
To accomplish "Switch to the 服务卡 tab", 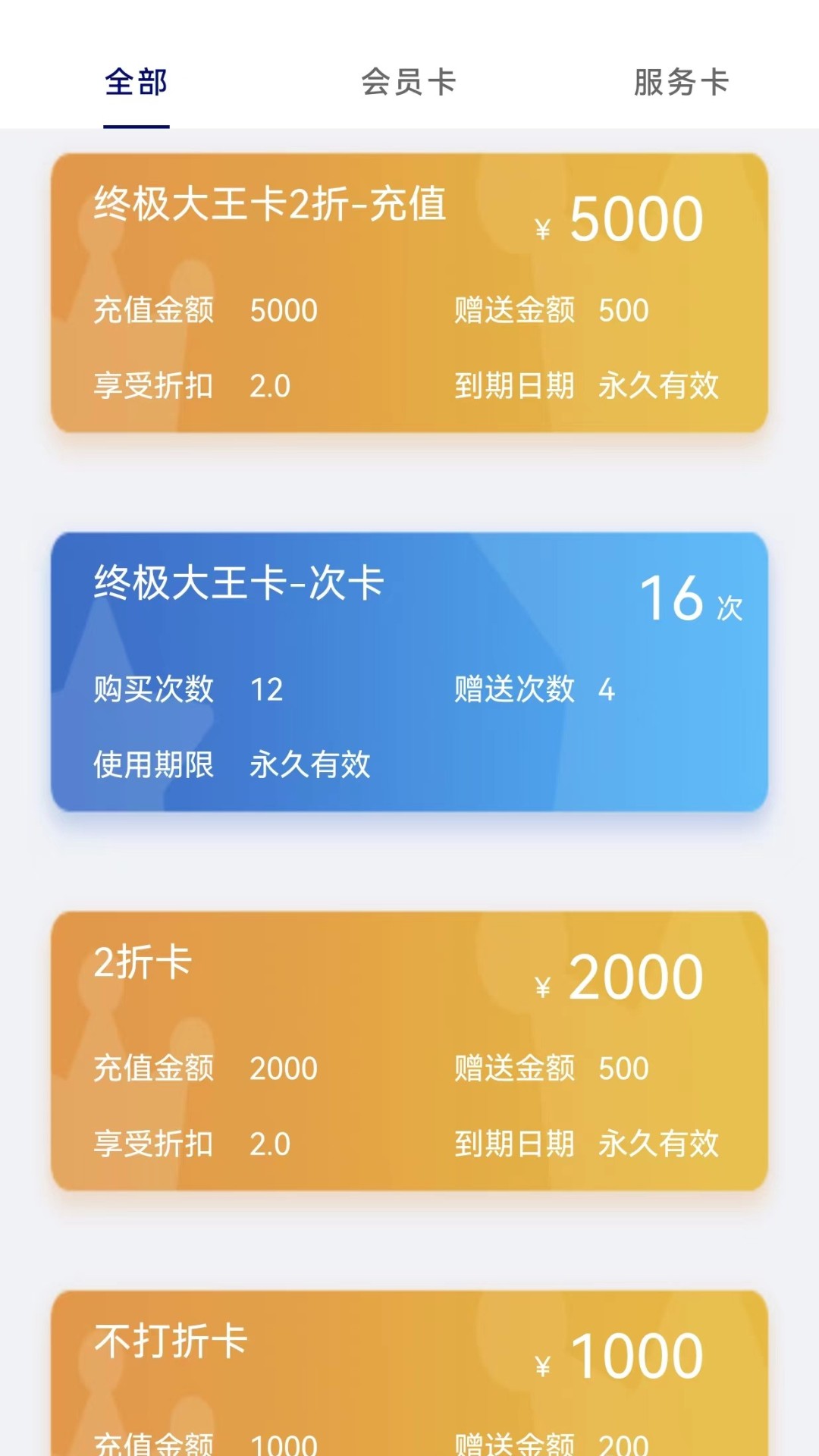I will [x=681, y=83].
